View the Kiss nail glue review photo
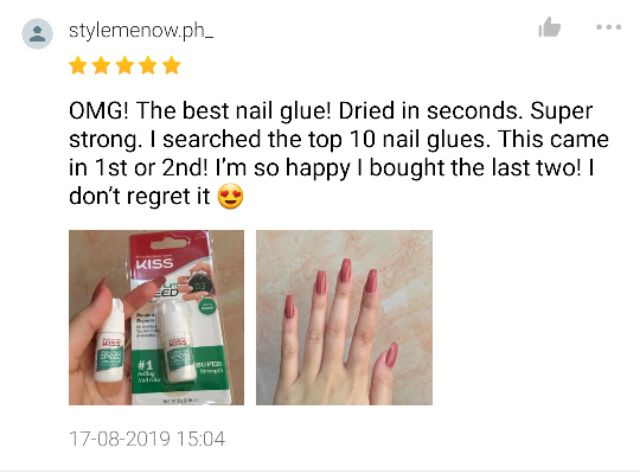This screenshot has height=473, width=640. [x=156, y=317]
